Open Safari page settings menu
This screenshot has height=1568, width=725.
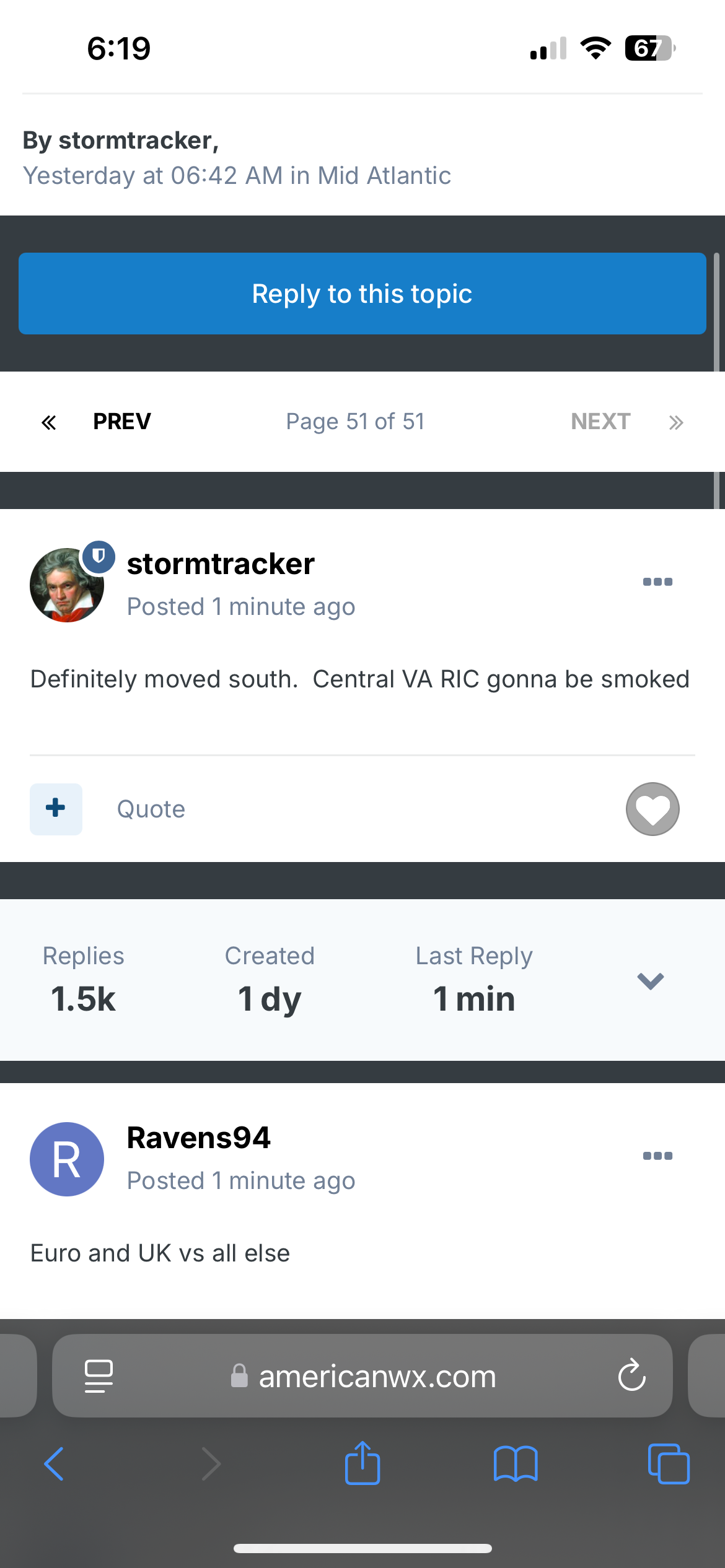99,1376
